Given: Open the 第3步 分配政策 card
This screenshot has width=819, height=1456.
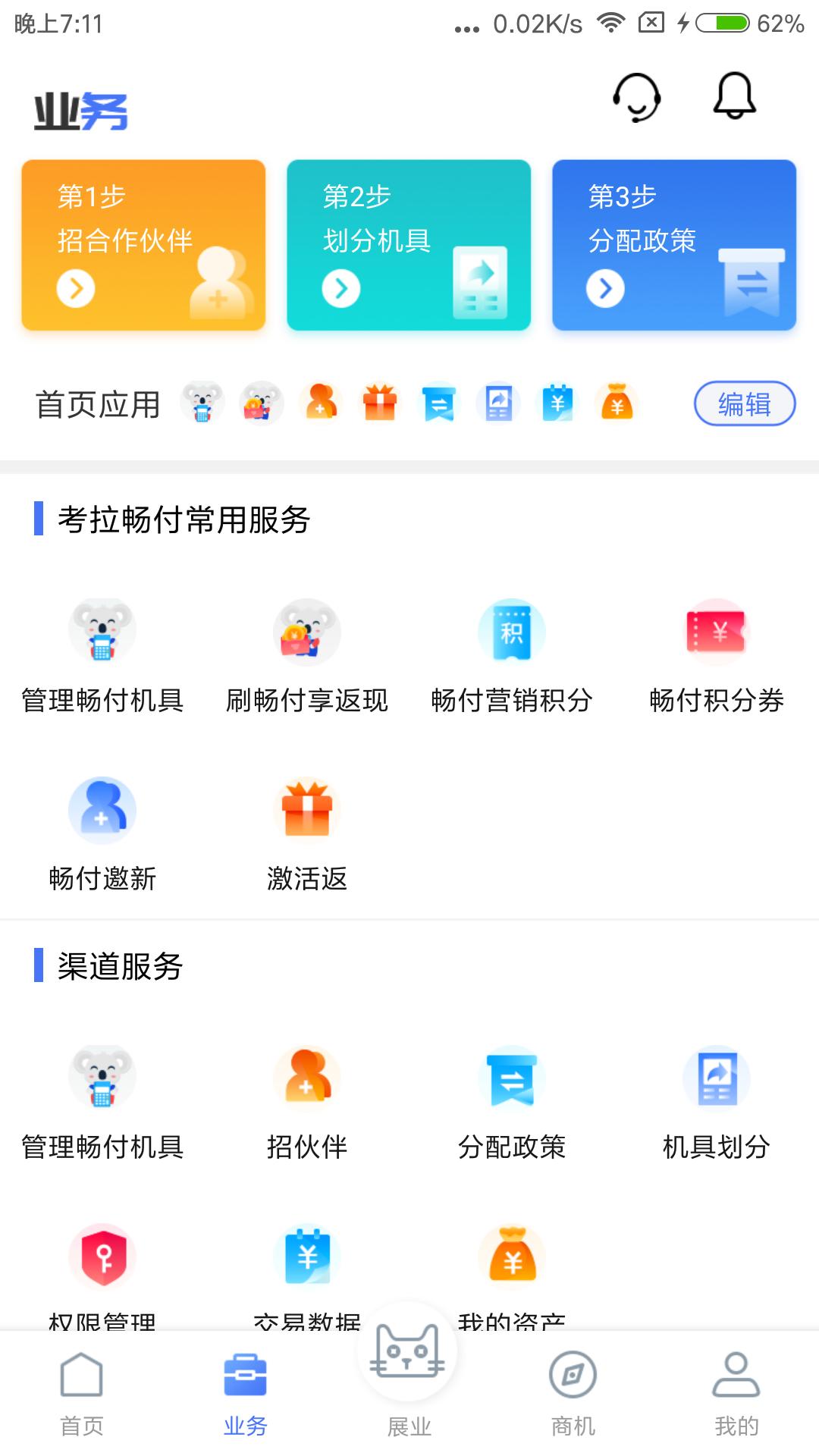Looking at the screenshot, I should tap(674, 245).
